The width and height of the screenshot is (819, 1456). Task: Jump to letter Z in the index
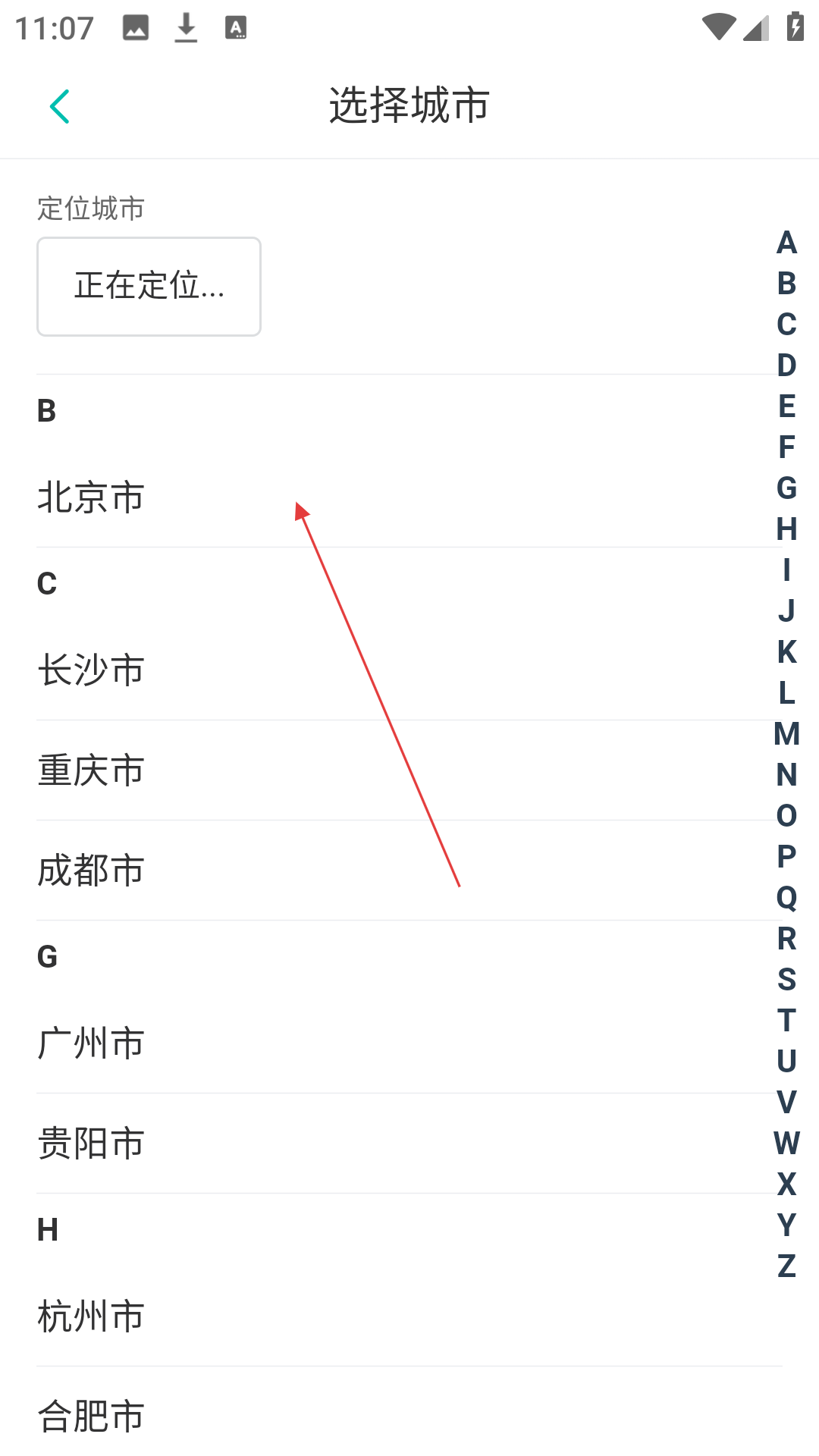[786, 1266]
